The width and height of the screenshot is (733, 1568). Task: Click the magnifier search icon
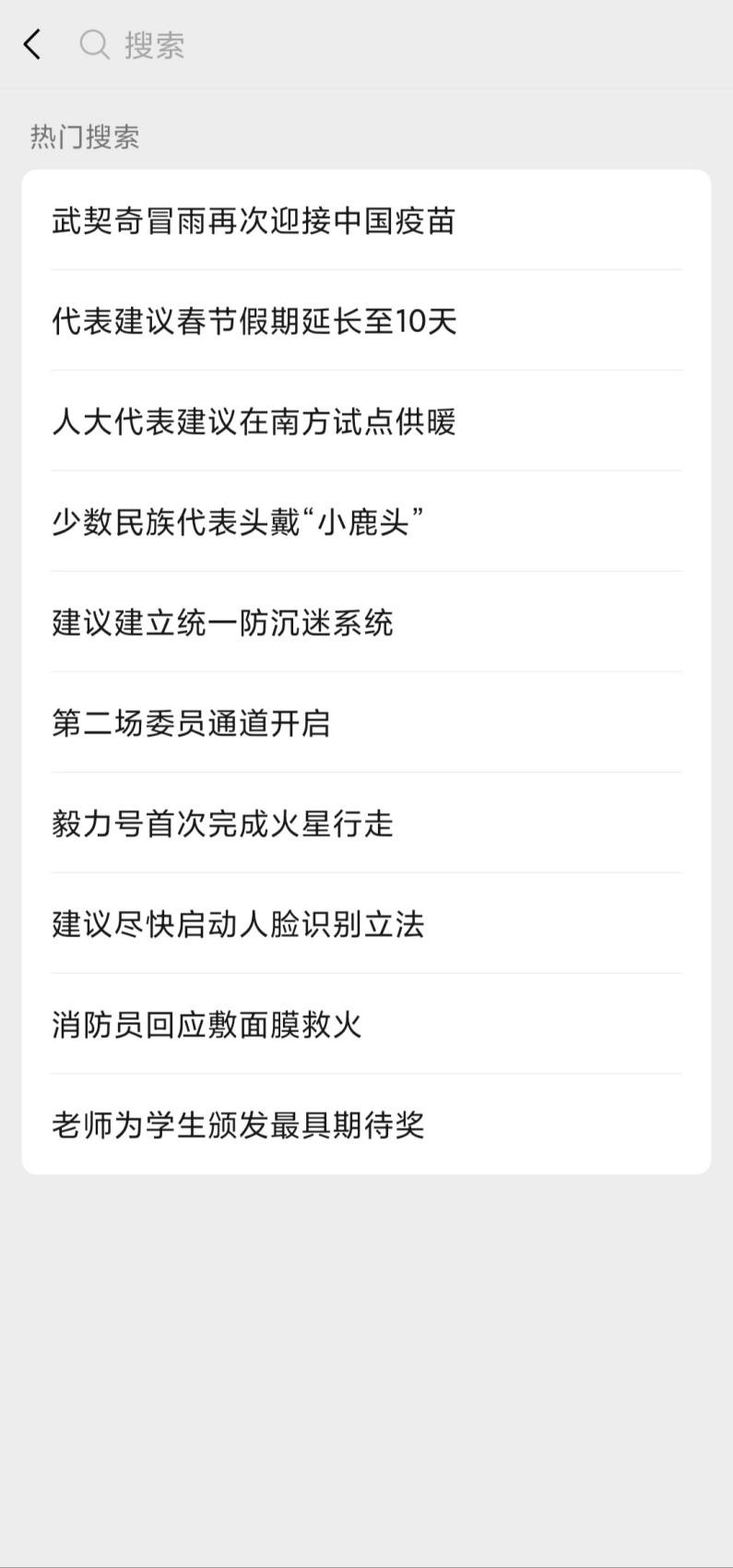(94, 44)
